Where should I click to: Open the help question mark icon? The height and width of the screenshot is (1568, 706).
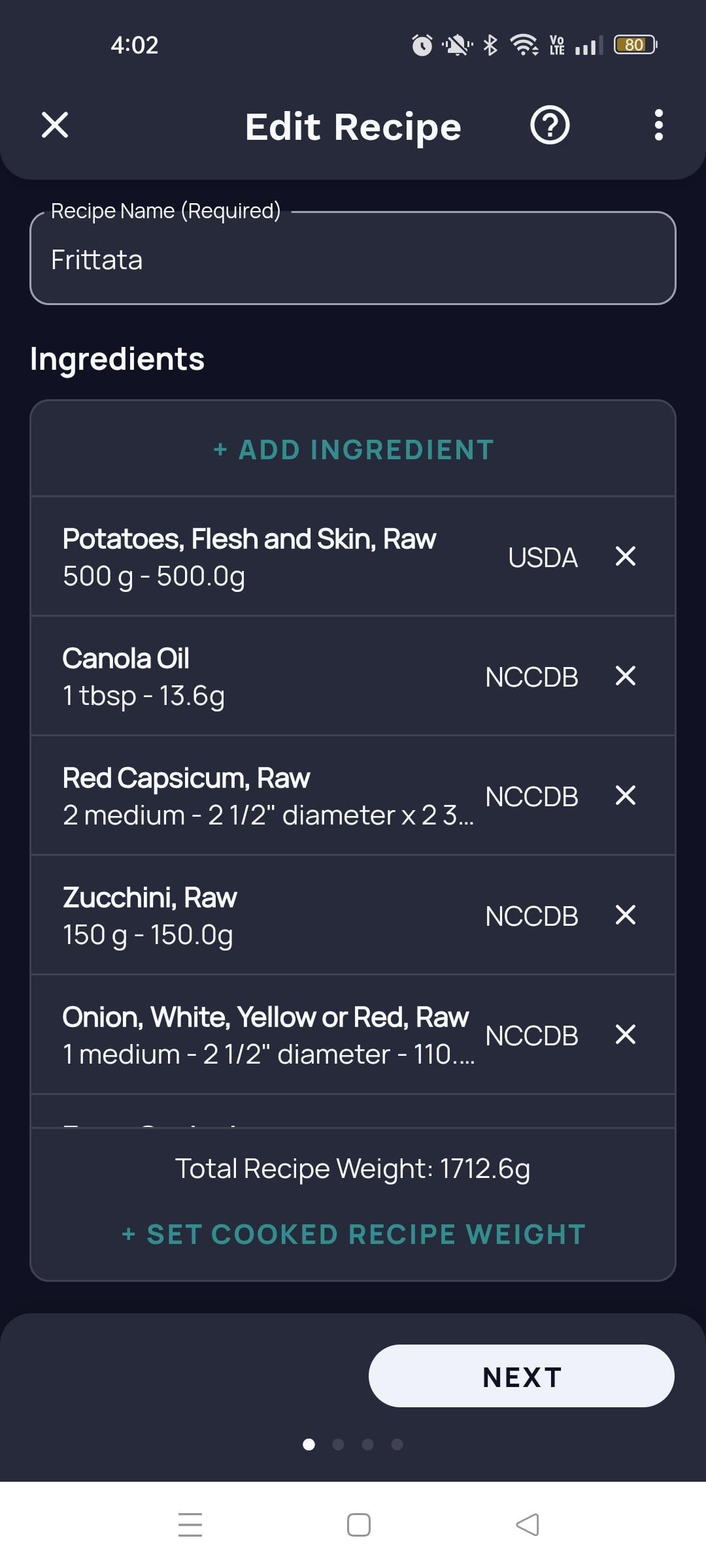[x=550, y=125]
